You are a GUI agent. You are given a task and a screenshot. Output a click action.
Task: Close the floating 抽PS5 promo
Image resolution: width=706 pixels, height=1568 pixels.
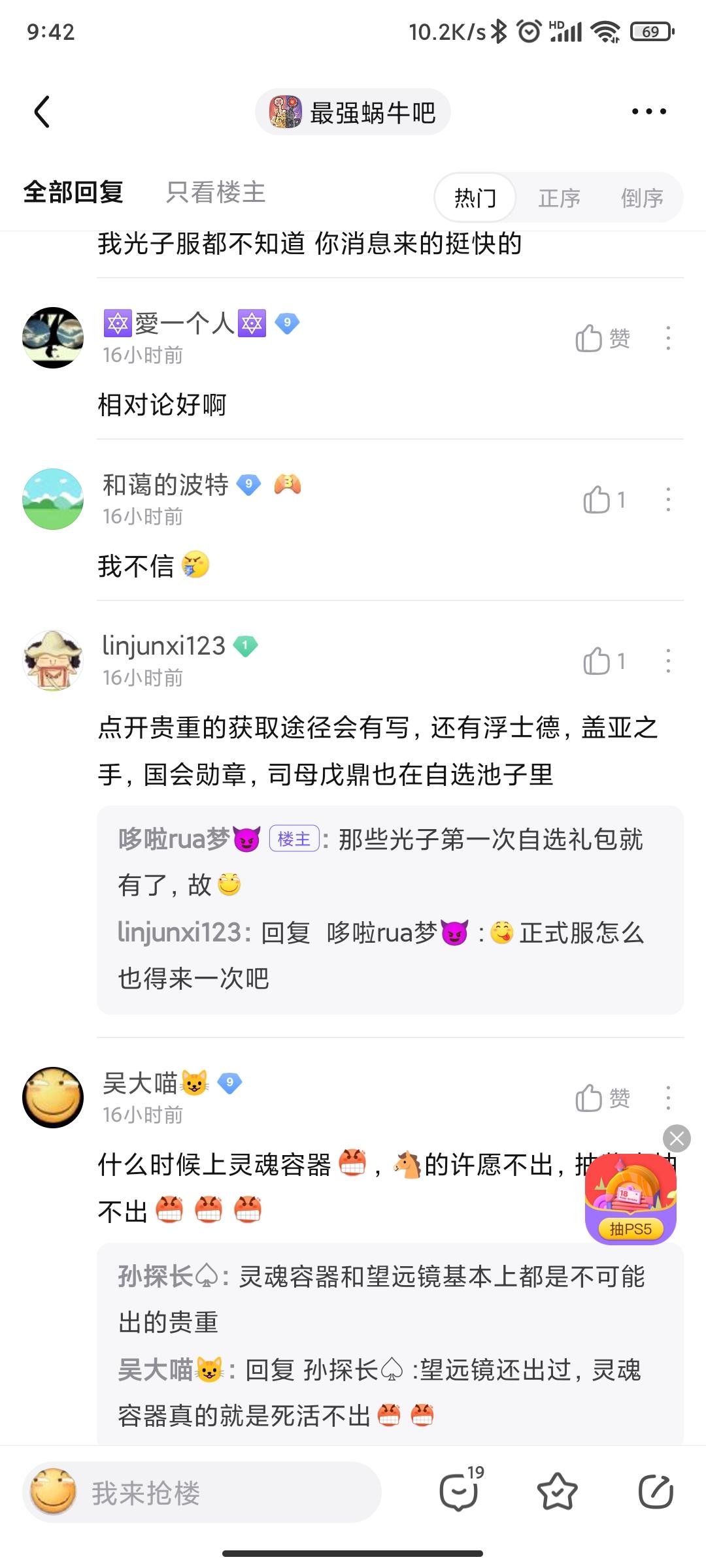[x=677, y=1139]
